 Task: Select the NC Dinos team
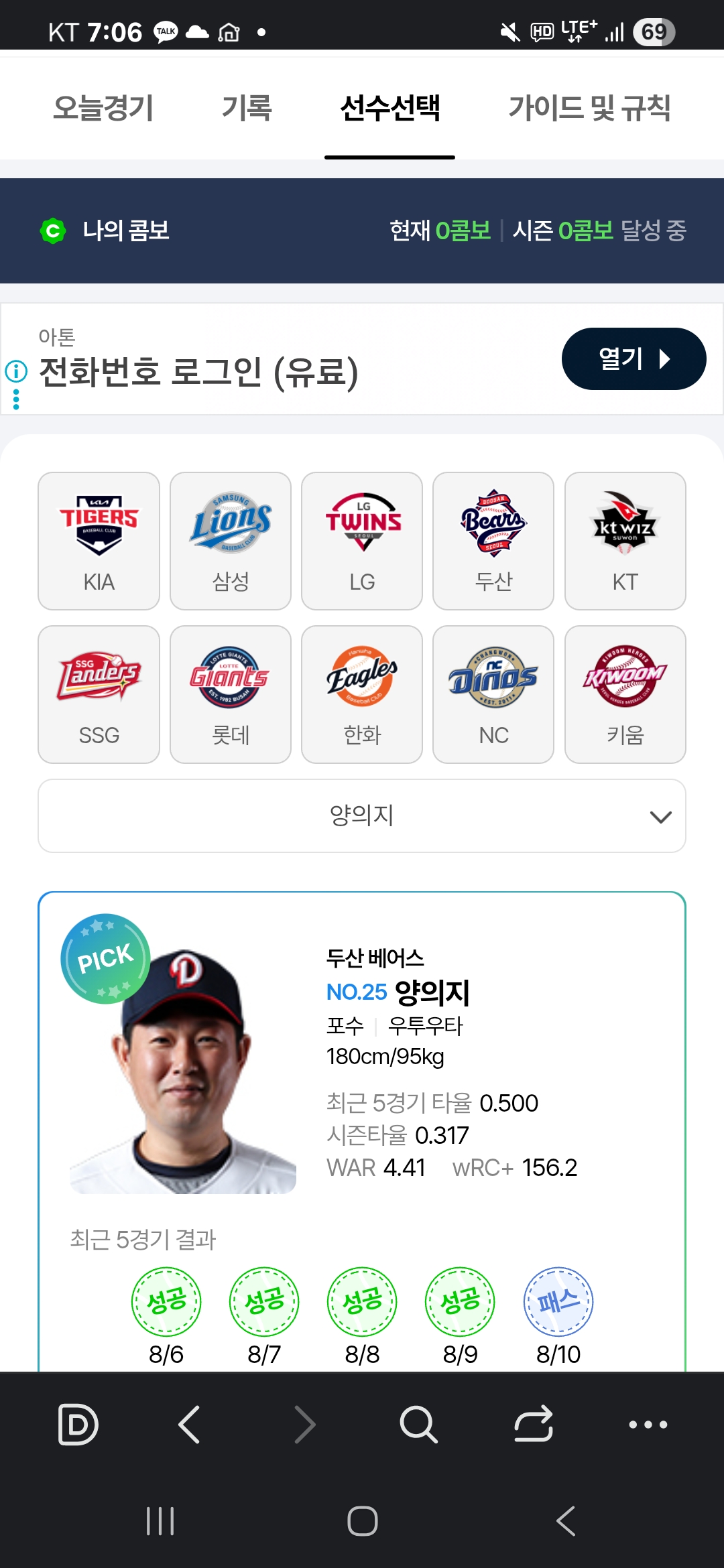point(493,694)
